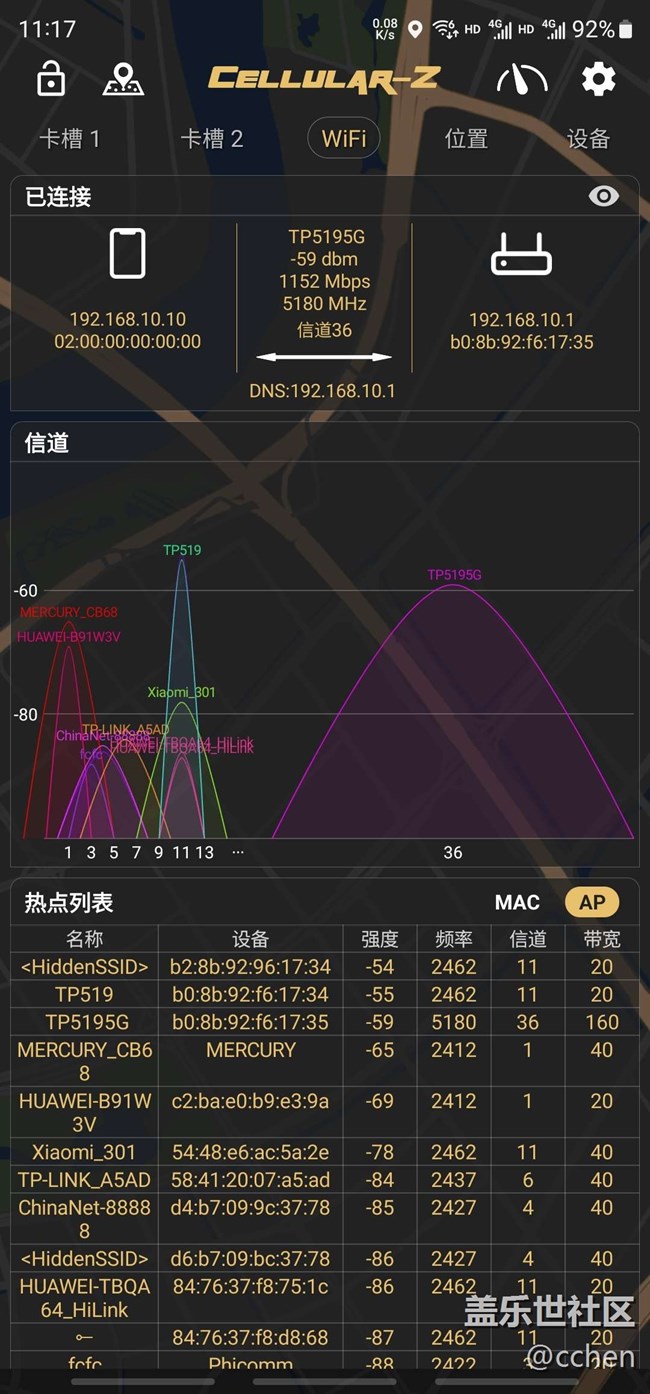Switch to the 卡槽 2 tab
The image size is (650, 1394).
click(x=212, y=139)
